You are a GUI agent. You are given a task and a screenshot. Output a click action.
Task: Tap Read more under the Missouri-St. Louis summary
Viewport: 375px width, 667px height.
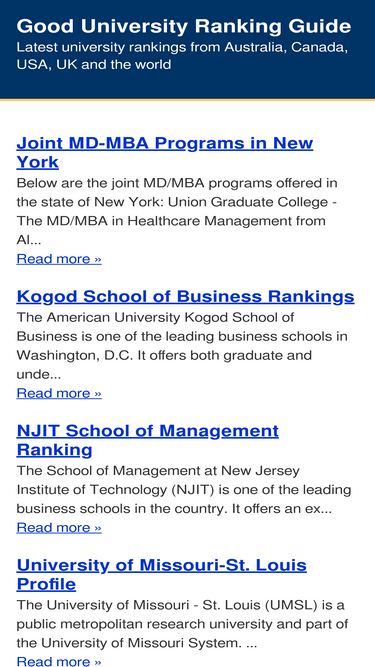point(59,661)
